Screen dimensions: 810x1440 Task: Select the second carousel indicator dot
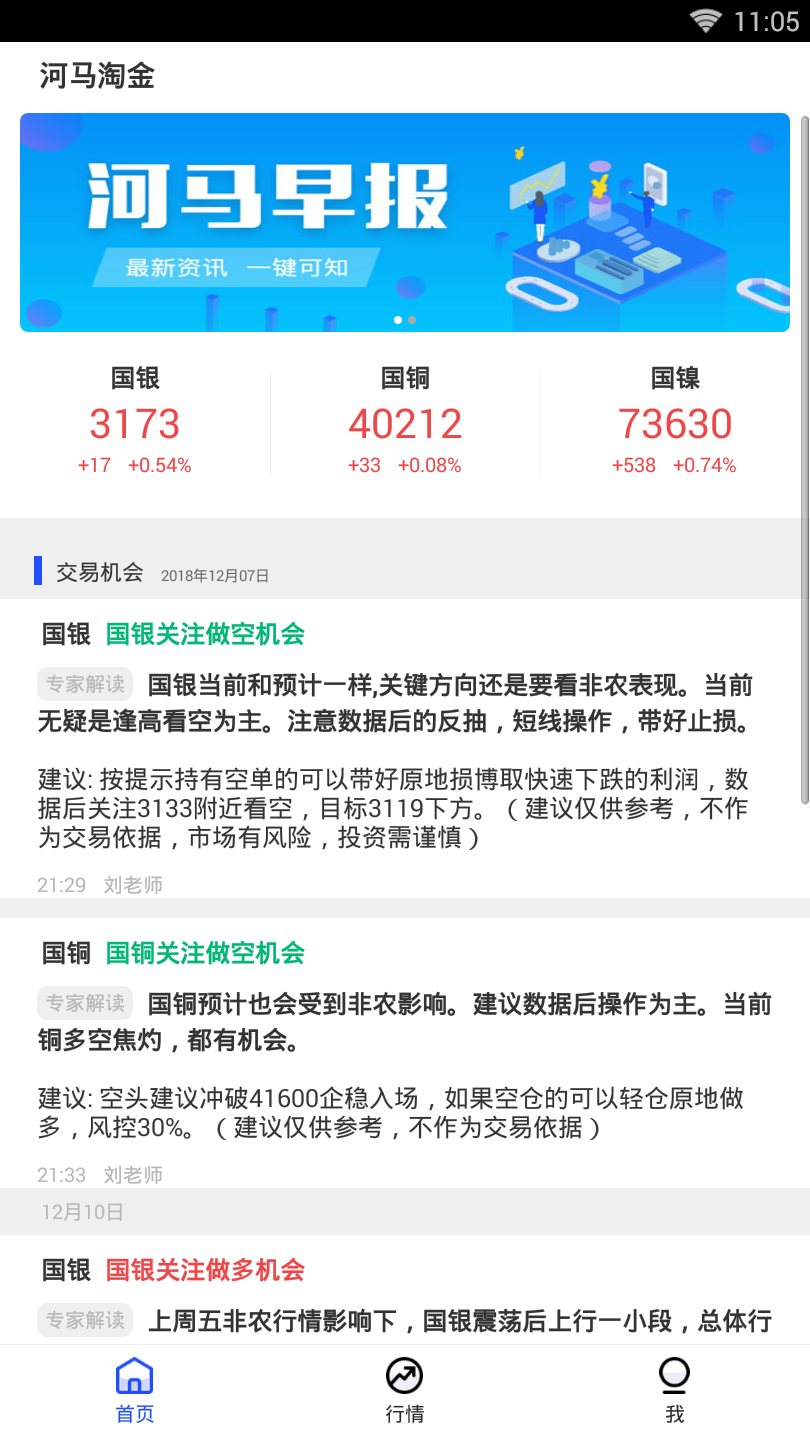tap(411, 320)
